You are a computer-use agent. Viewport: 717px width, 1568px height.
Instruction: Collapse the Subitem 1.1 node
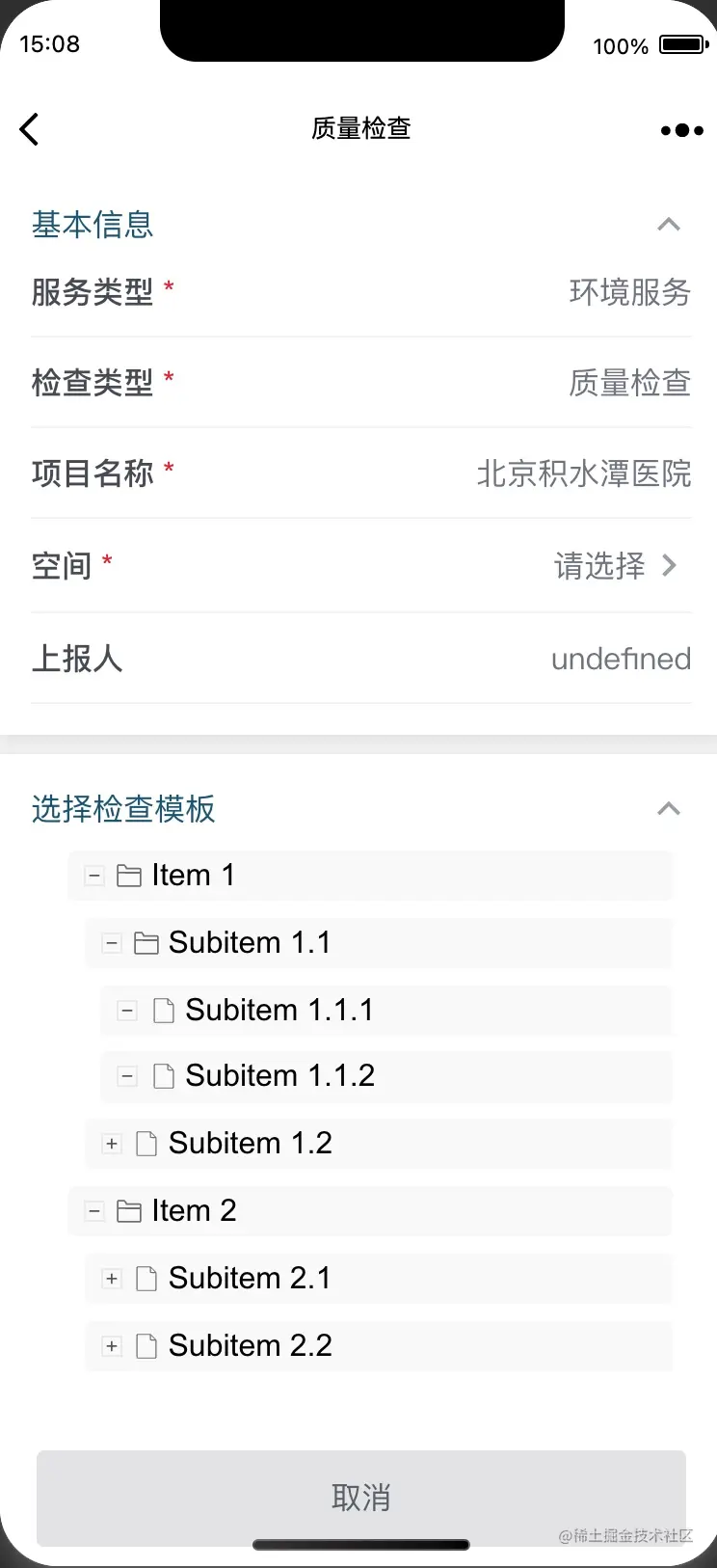click(112, 943)
